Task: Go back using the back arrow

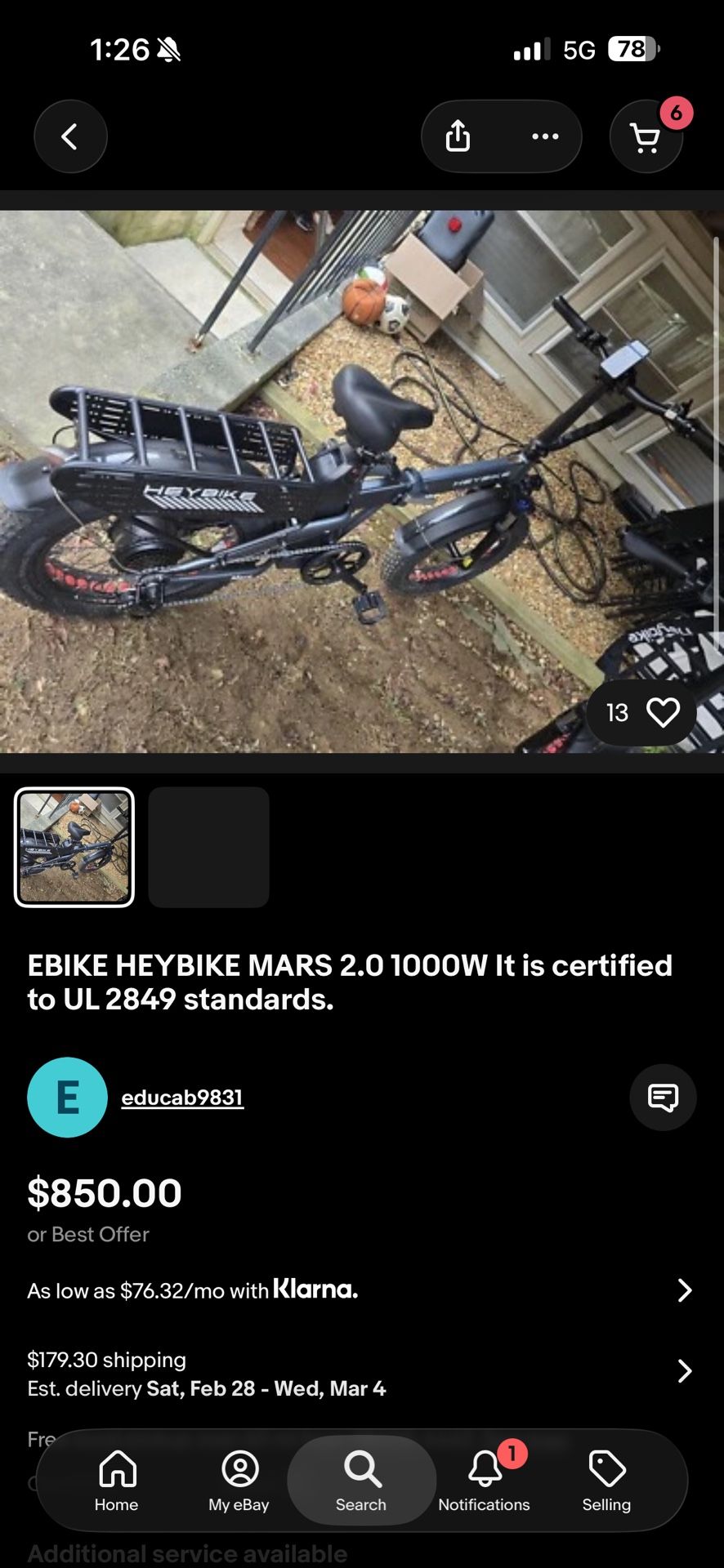Action: point(70,136)
